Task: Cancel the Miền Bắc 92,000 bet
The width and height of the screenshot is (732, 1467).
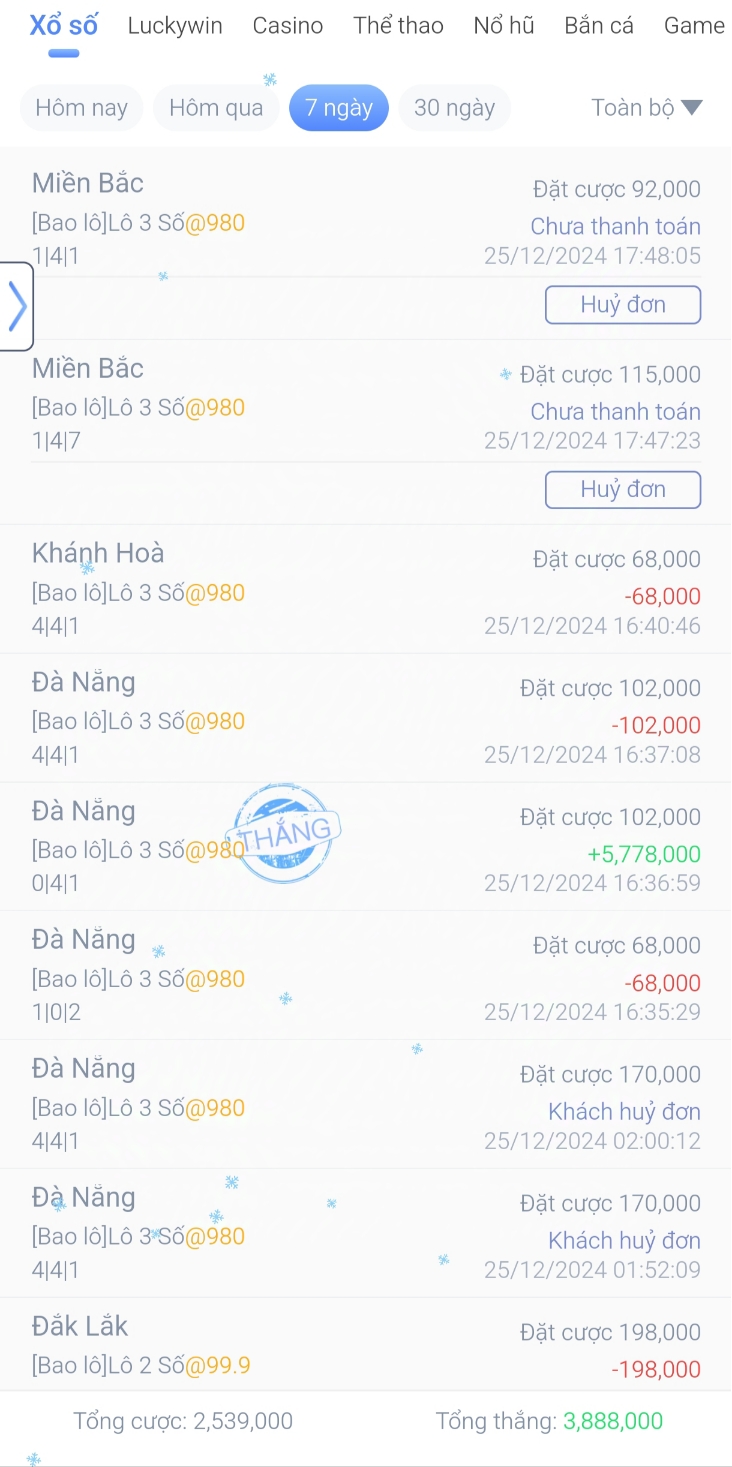Action: tap(623, 305)
